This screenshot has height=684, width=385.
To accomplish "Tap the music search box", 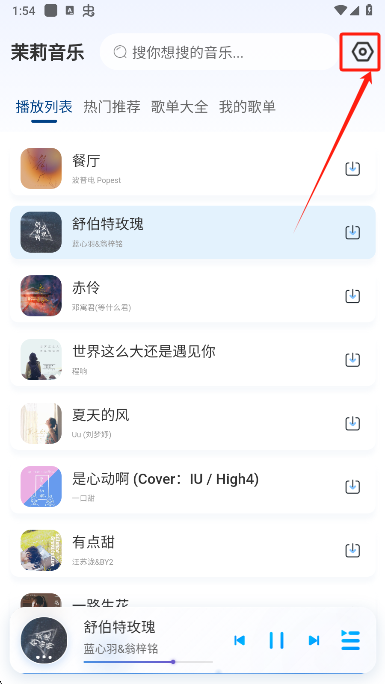I will coord(219,52).
